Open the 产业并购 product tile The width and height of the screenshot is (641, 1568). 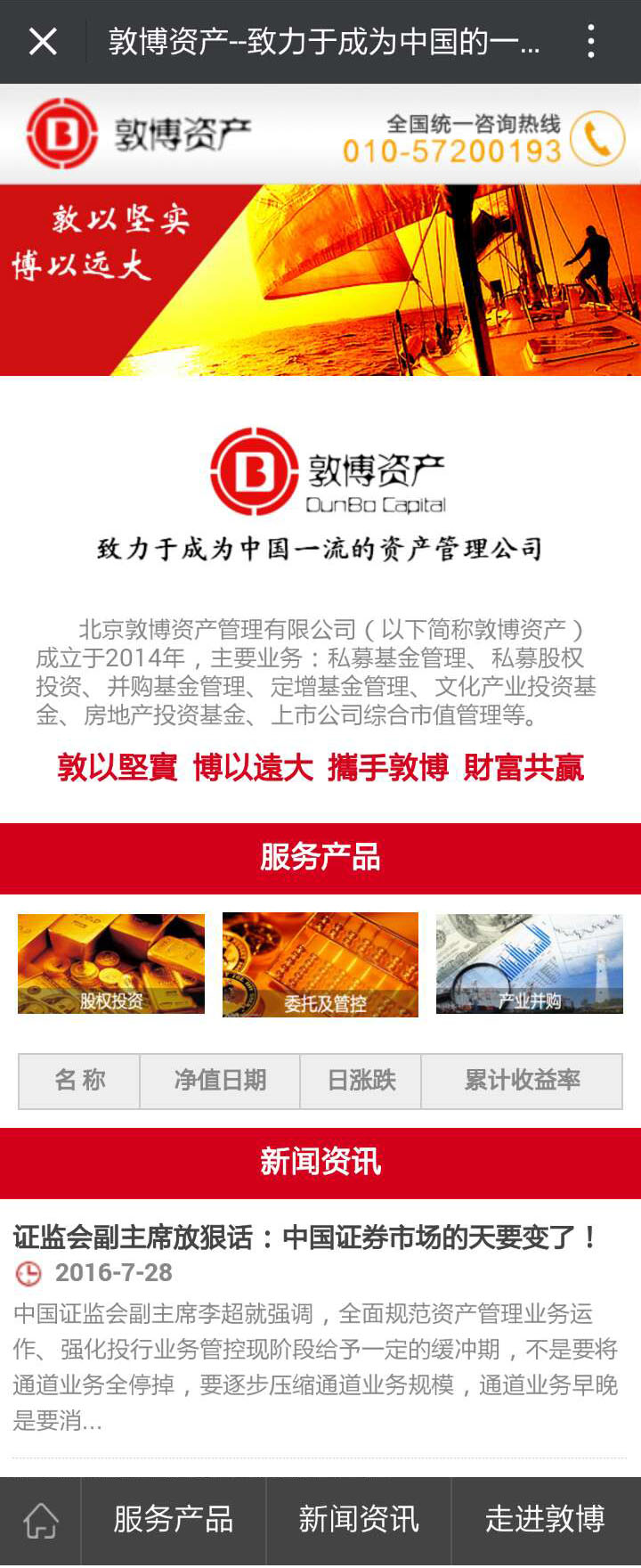coord(530,964)
